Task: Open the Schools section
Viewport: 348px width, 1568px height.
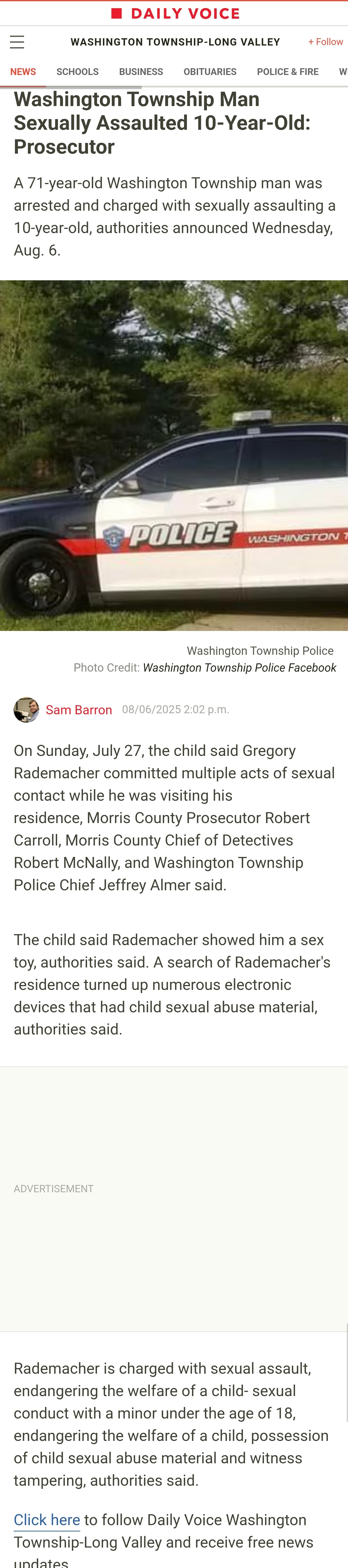Action: pos(77,72)
